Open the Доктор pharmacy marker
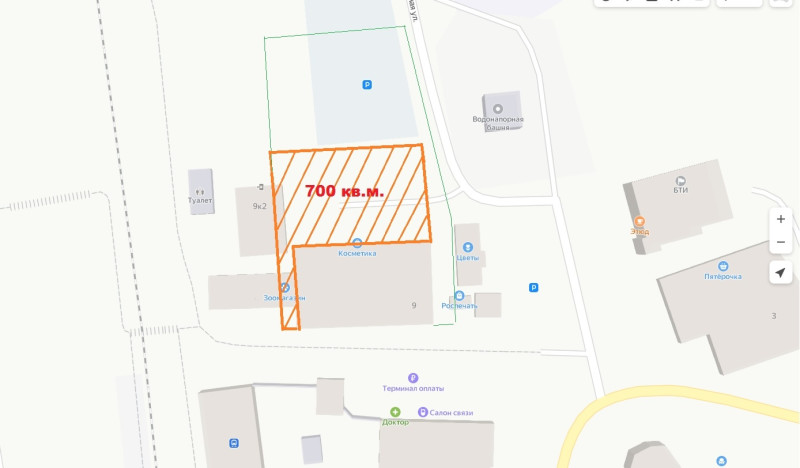Image resolution: width=800 pixels, height=468 pixels. (x=395, y=412)
